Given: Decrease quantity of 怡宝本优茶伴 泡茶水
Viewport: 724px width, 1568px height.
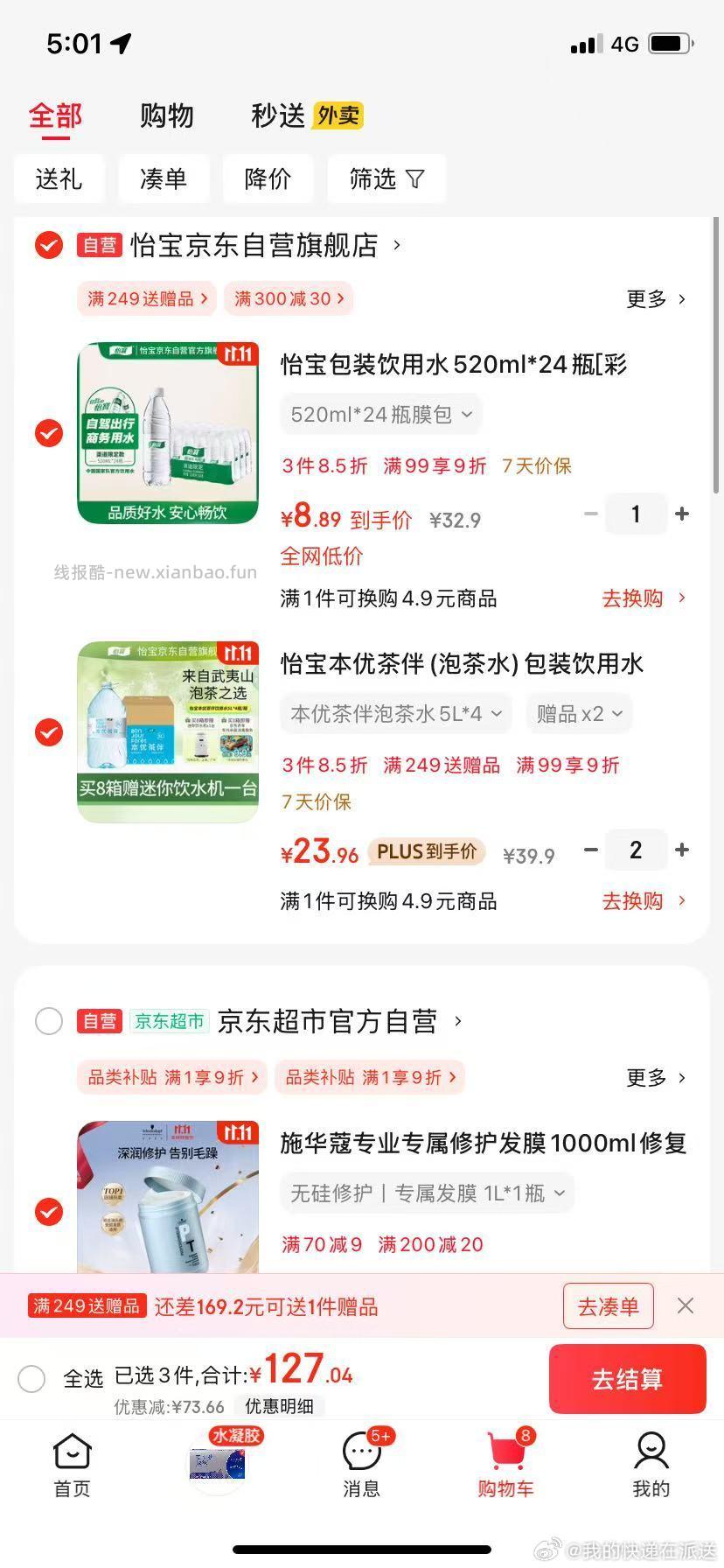Looking at the screenshot, I should [591, 850].
